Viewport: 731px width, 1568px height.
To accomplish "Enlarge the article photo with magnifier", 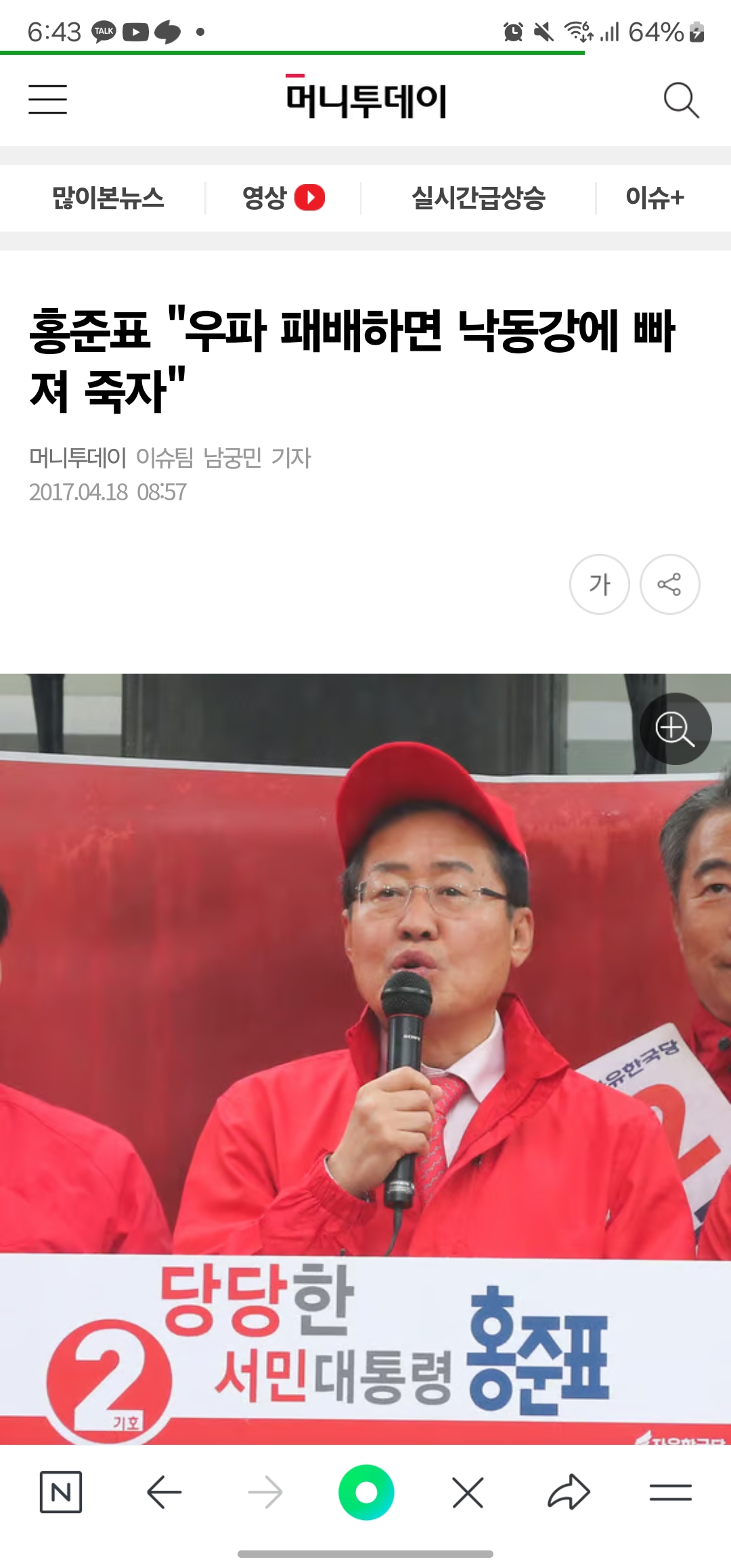I will [x=675, y=728].
